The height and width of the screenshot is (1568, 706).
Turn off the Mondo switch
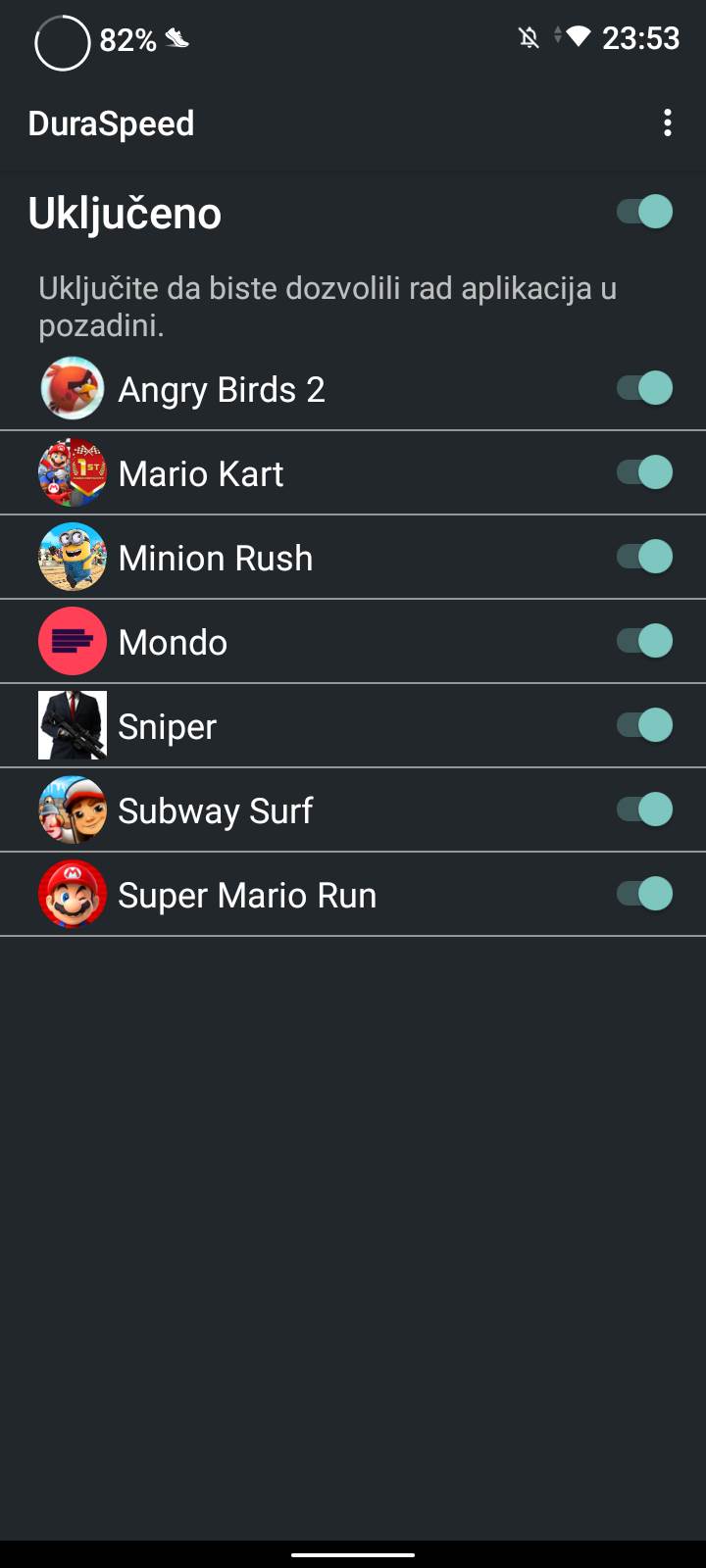coord(644,641)
